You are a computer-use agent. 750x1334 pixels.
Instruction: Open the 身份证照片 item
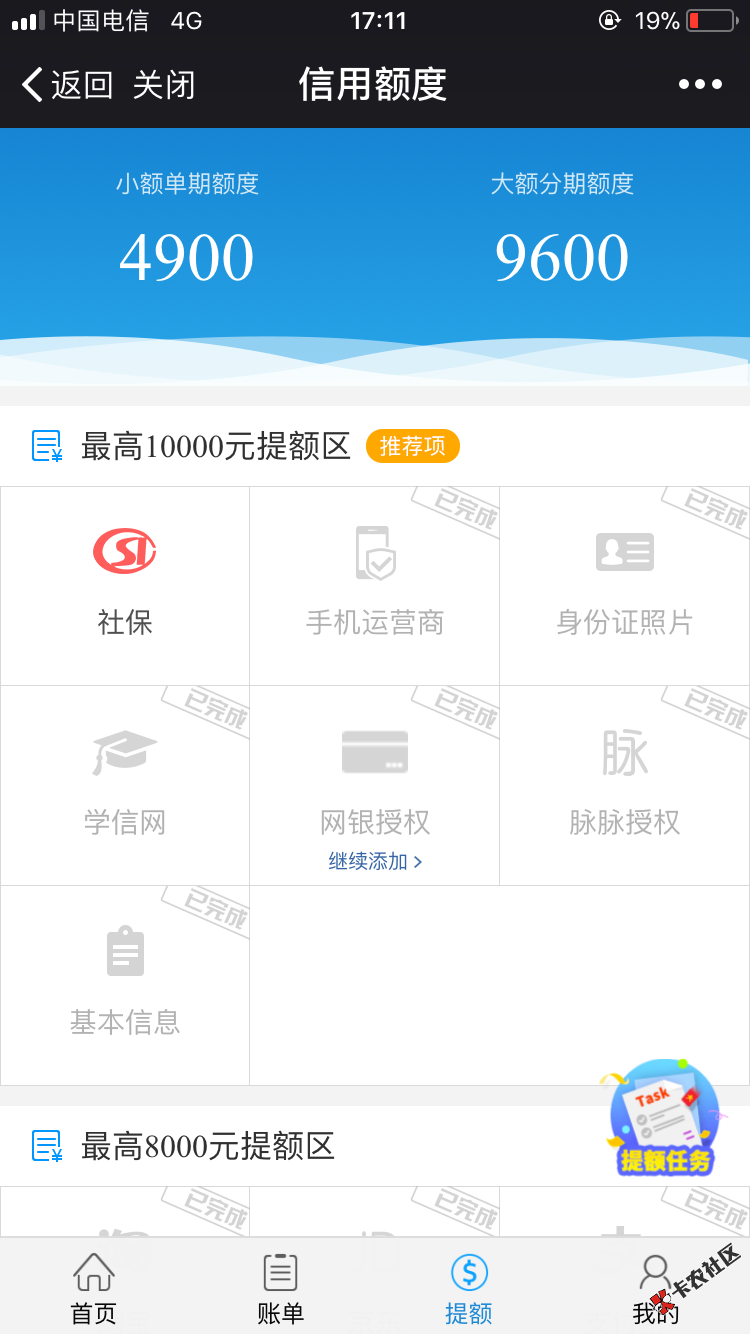tap(625, 585)
